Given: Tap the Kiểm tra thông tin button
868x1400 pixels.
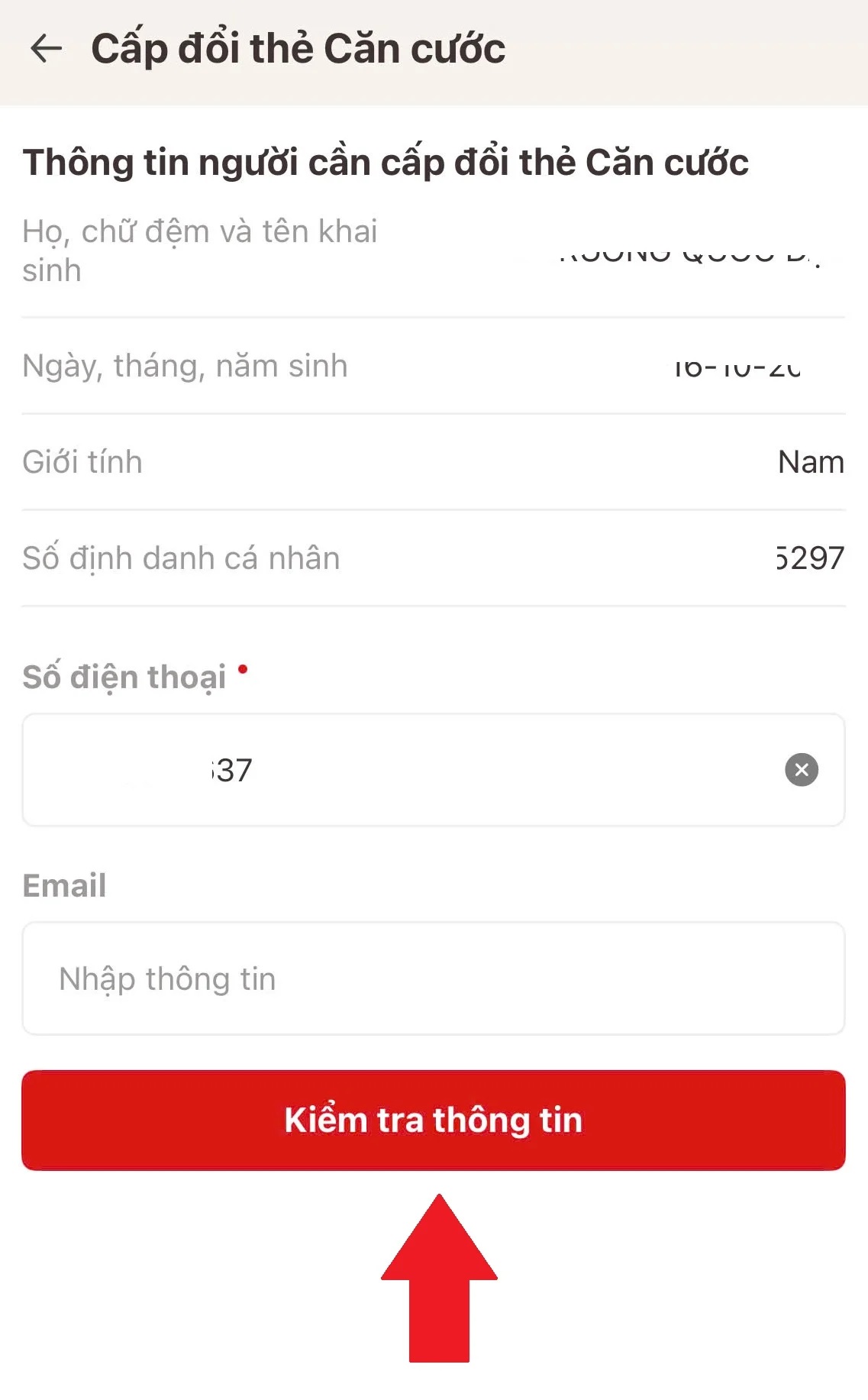Looking at the screenshot, I should click(434, 1120).
